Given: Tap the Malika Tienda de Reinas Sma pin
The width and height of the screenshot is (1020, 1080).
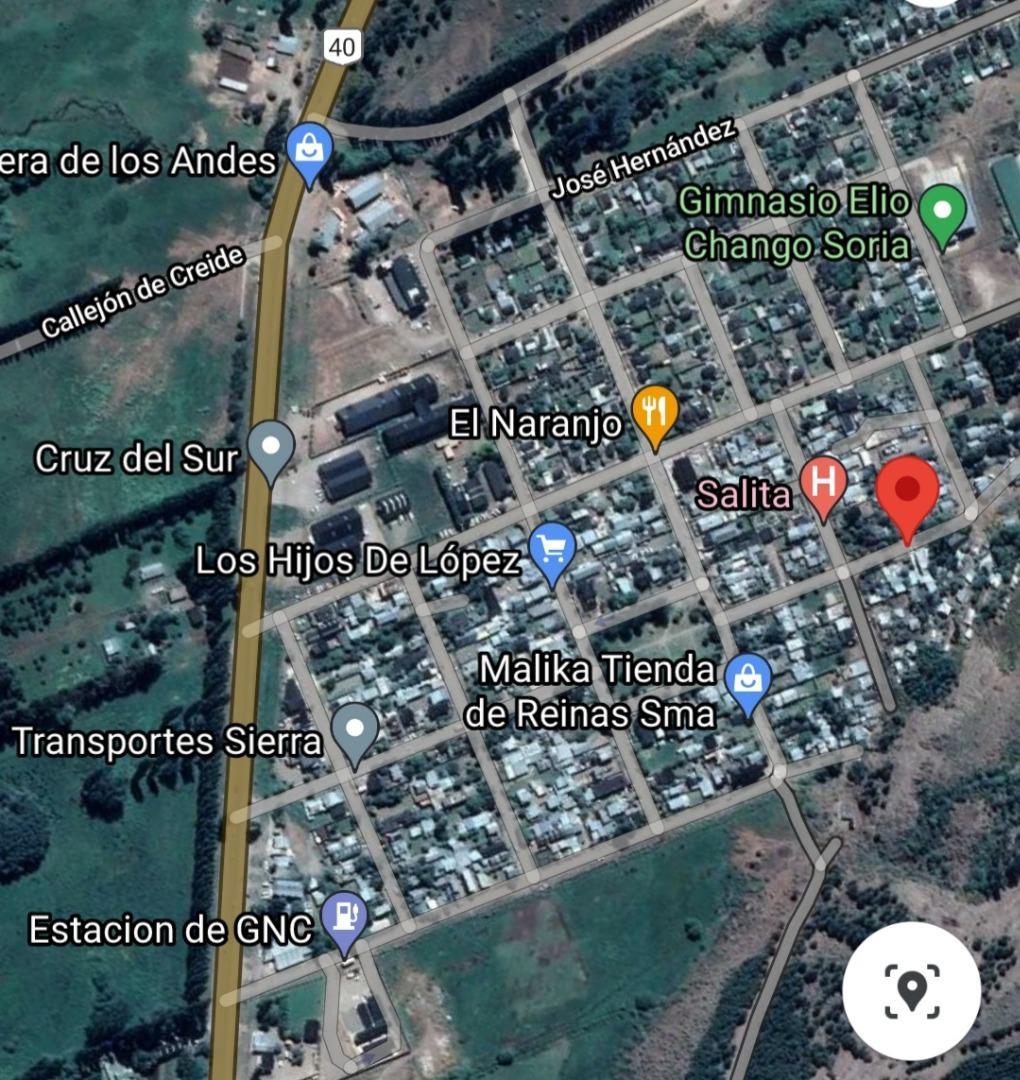Looking at the screenshot, I should (747, 682).
